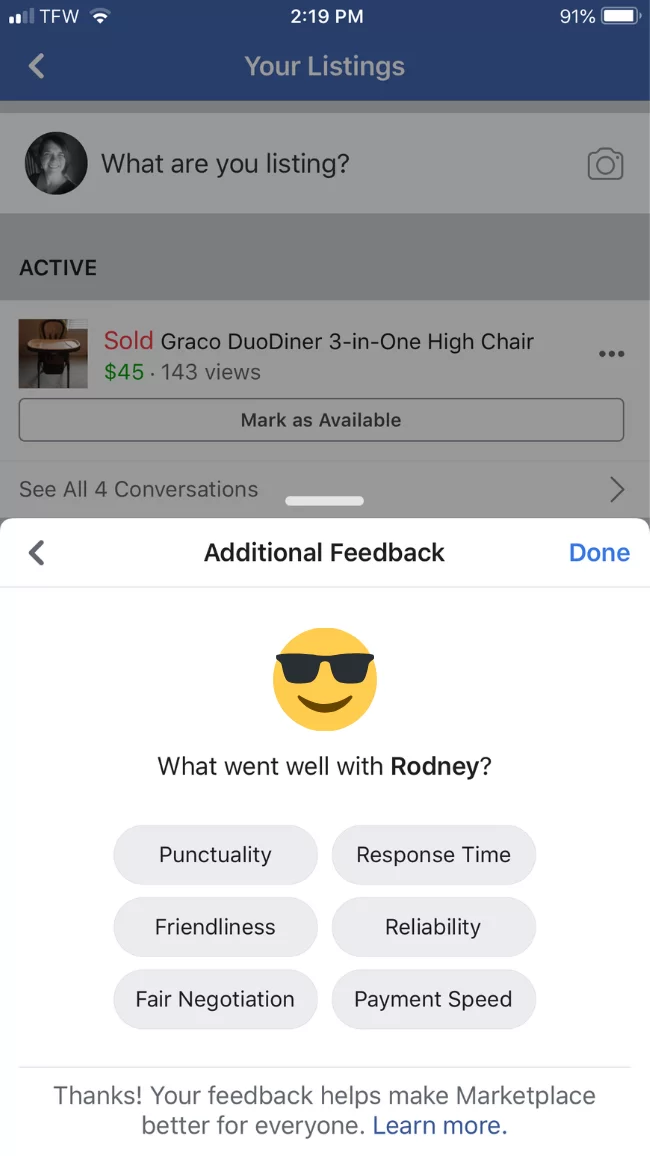Open the Graco DuoDiner listing thumbnail

click(x=53, y=354)
